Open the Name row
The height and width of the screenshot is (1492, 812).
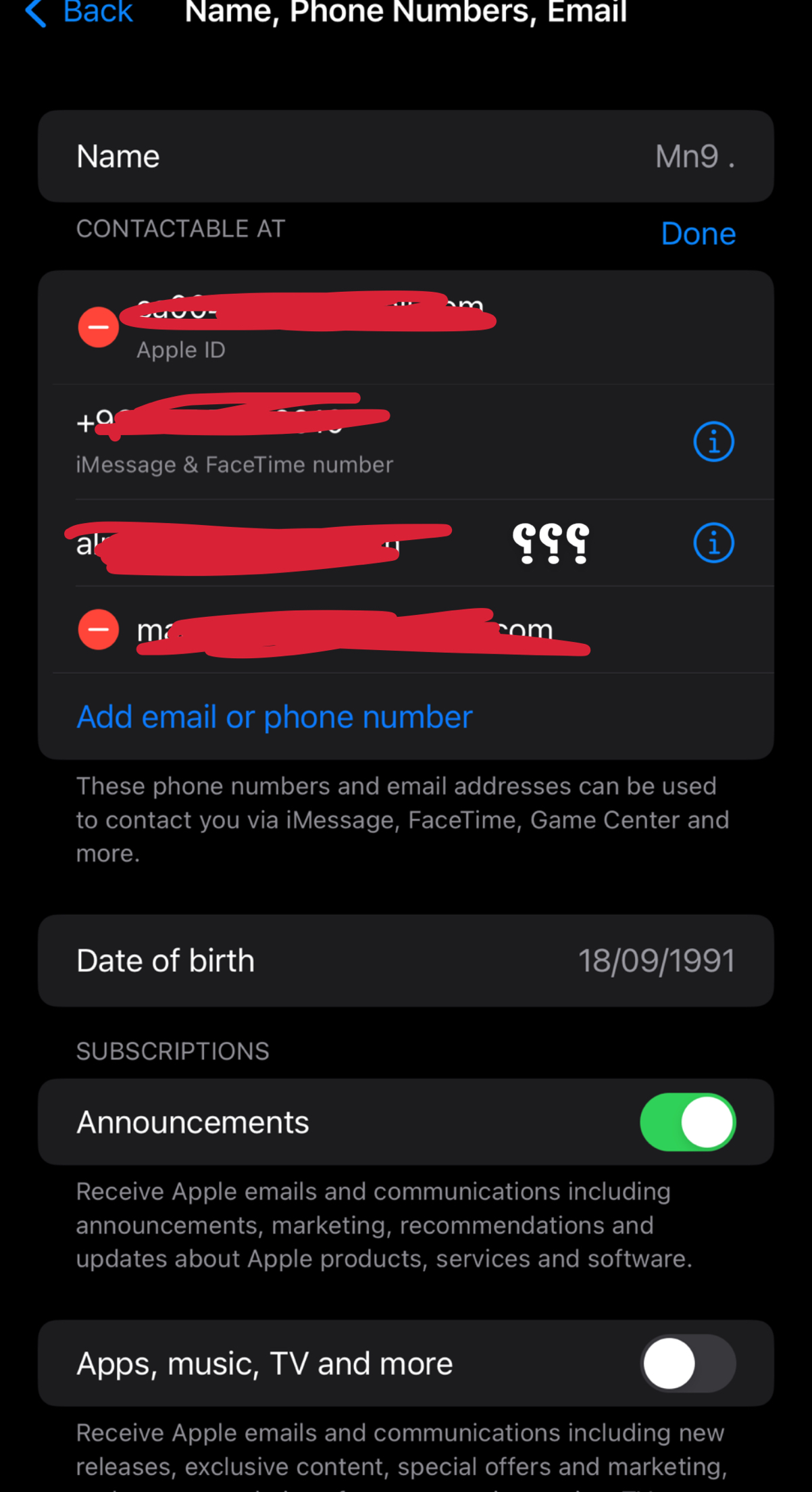[x=405, y=156]
